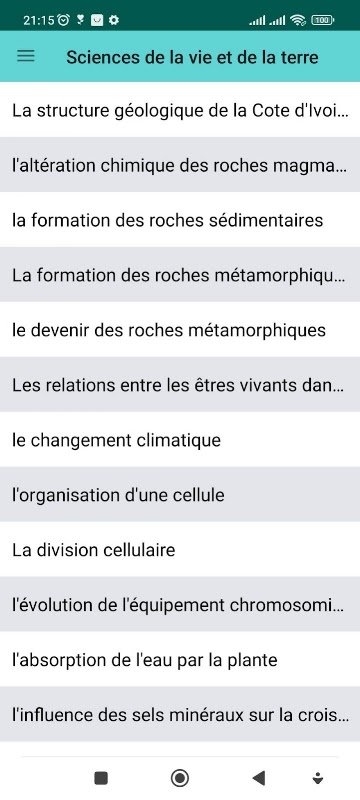
Task: Select la formation des roches sédimentaires
Action: (180, 220)
